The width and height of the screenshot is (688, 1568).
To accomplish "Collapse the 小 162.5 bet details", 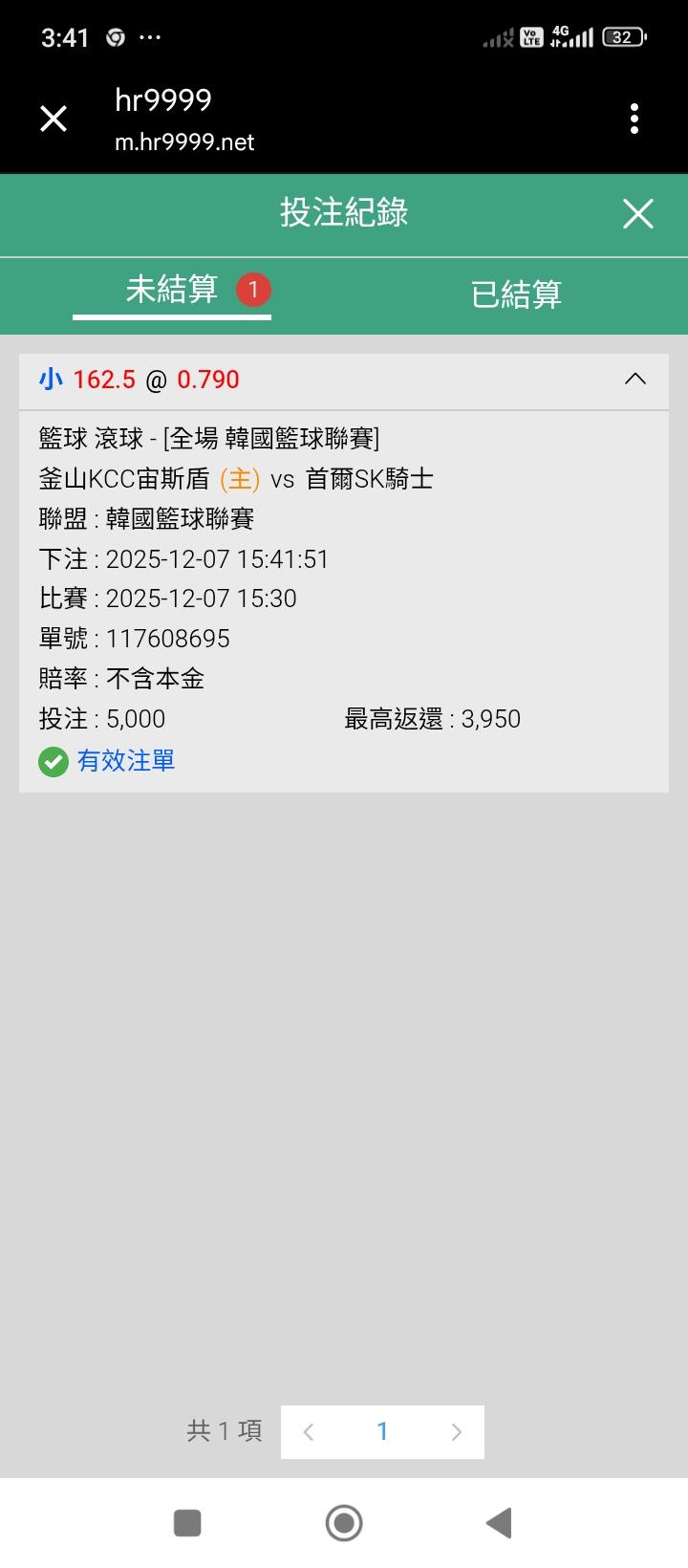I will click(x=634, y=380).
